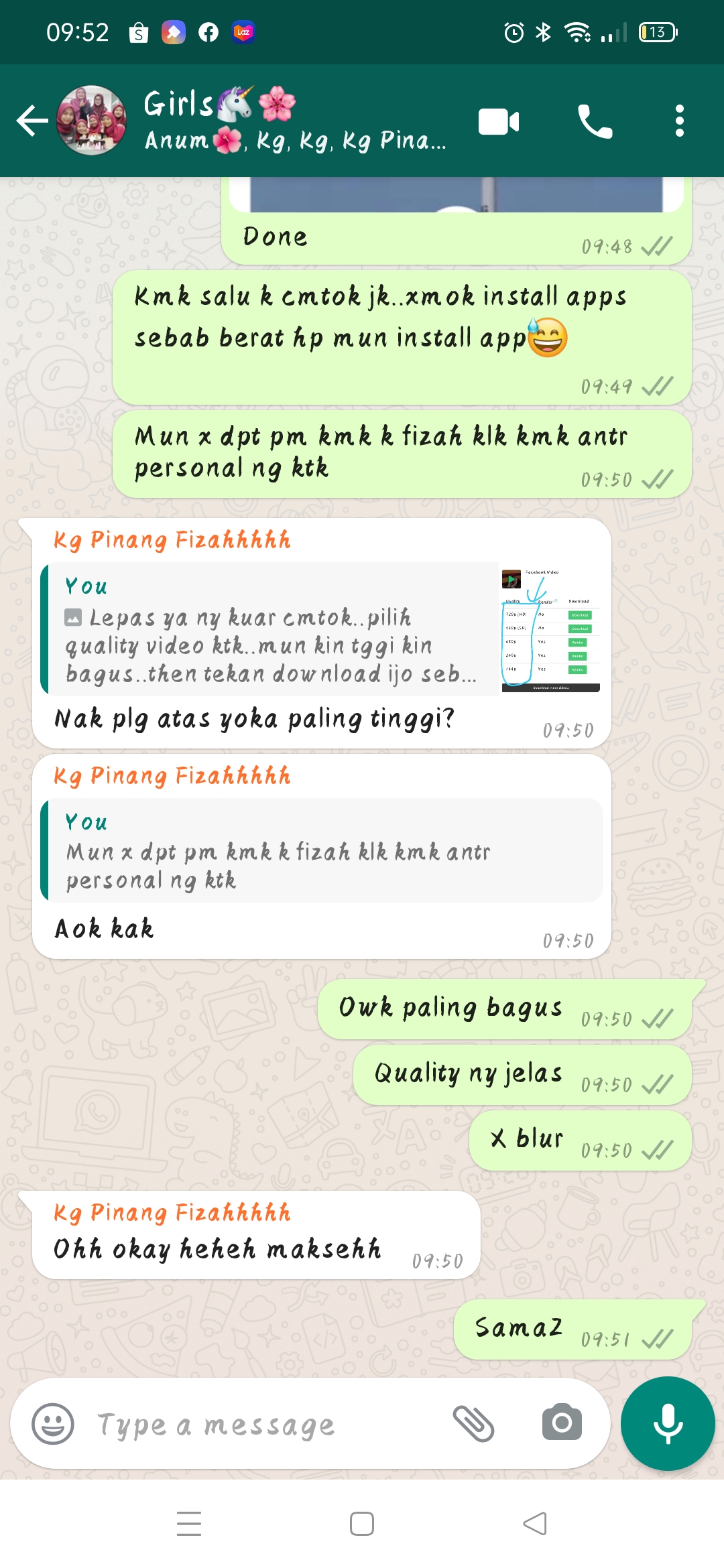Tap the voice message microphone button
The image size is (724, 1568).
point(668,1423)
